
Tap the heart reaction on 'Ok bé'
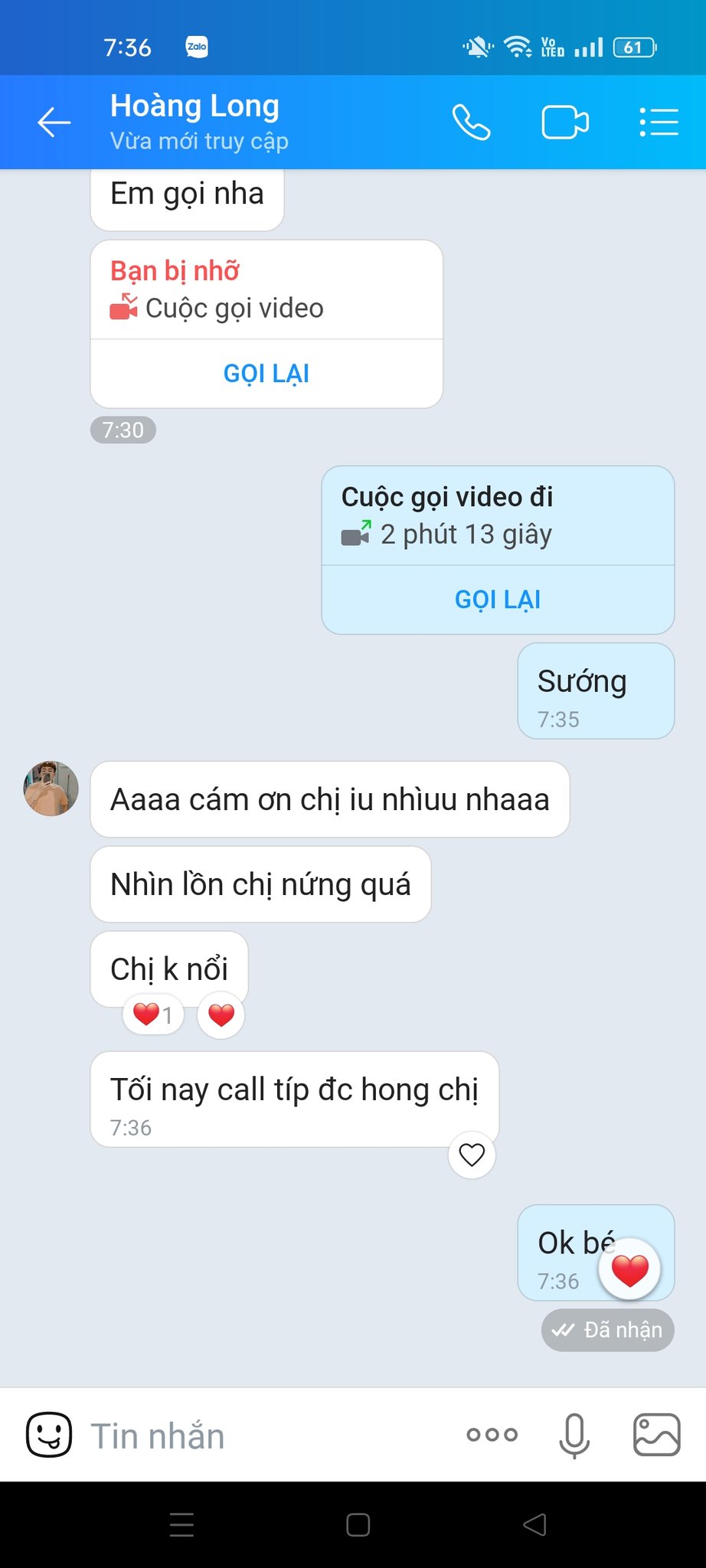629,1269
